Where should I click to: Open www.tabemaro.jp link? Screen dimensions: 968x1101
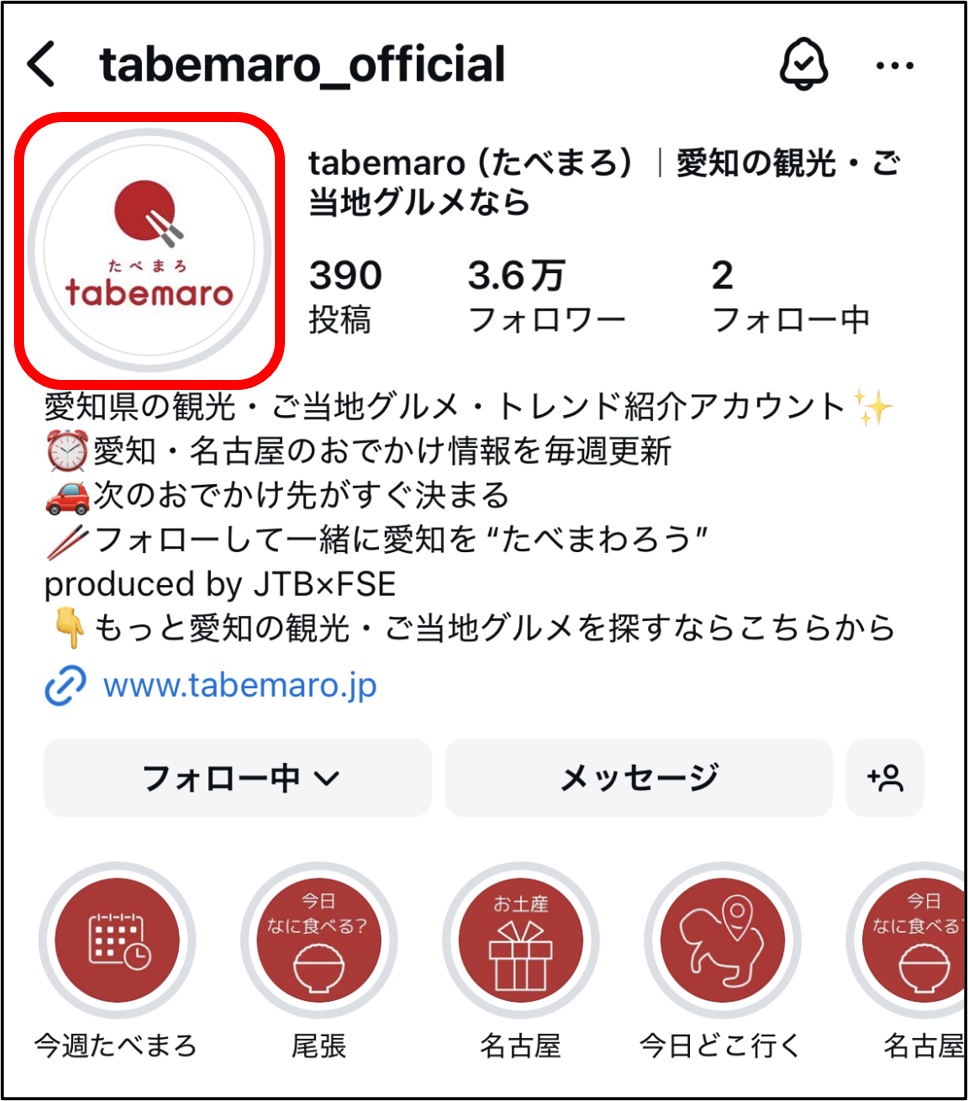click(x=240, y=686)
